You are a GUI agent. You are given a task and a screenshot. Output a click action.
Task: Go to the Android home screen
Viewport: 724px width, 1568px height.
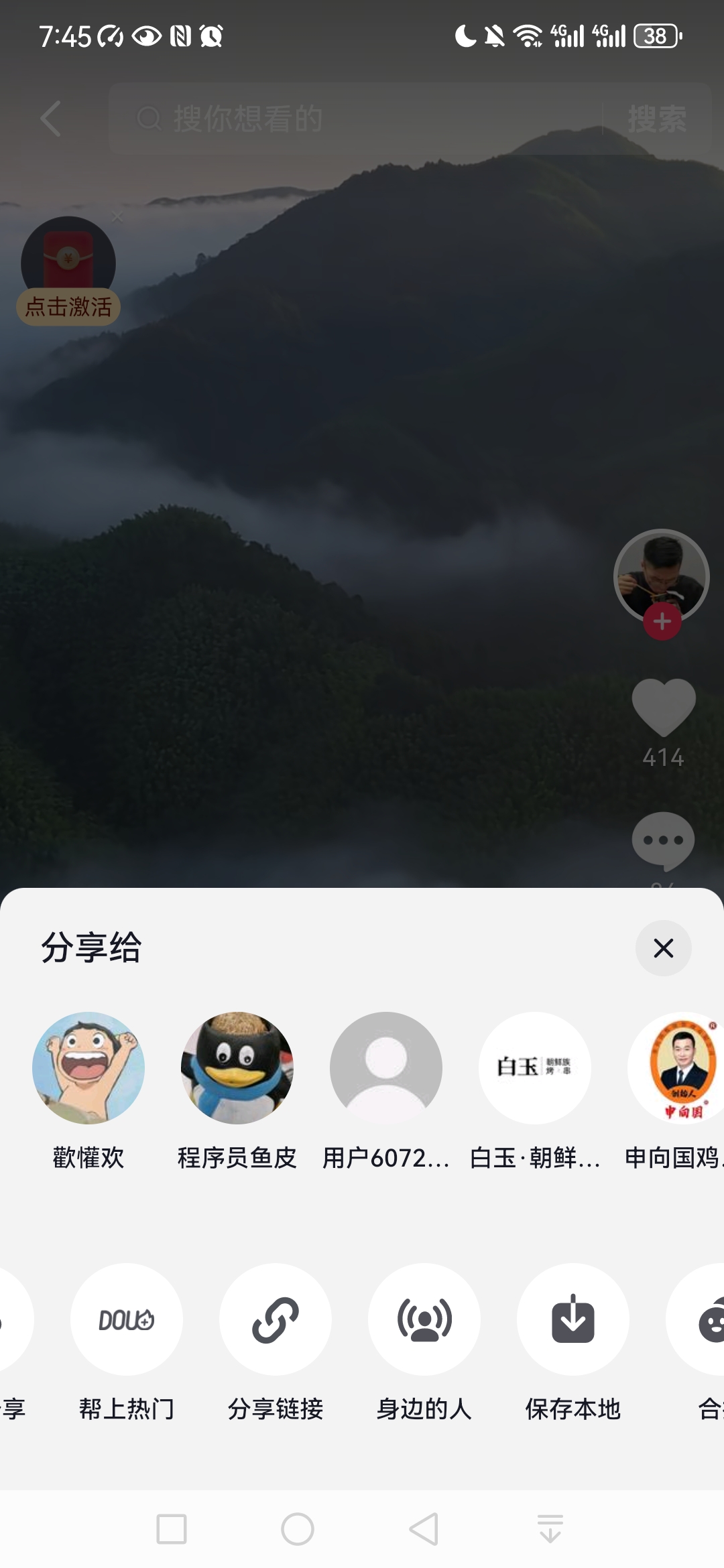(x=298, y=1529)
